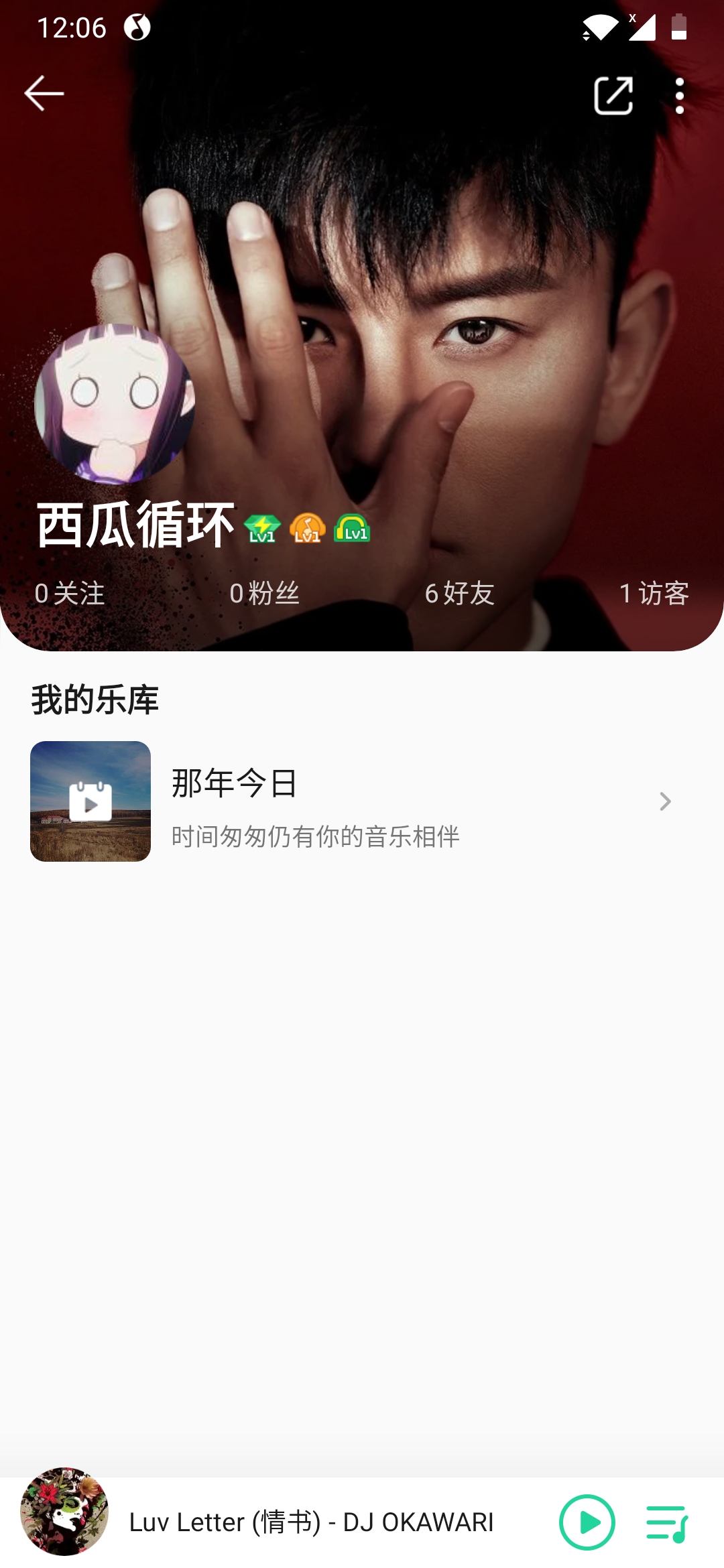The height and width of the screenshot is (1568, 724).
Task: Tap the green headphone Lv1 badge
Action: pyautogui.click(x=352, y=529)
